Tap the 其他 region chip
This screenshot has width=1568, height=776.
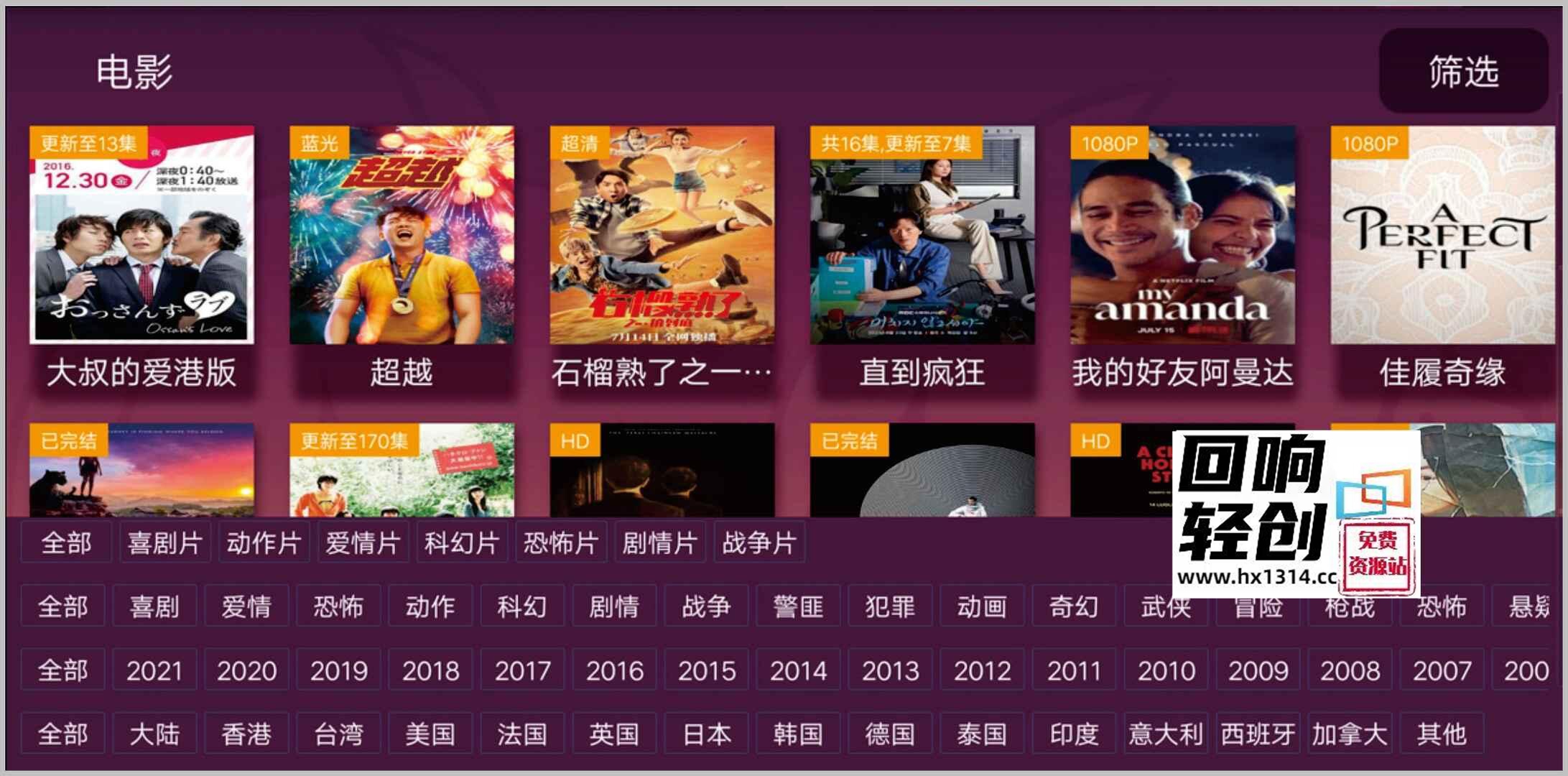click(1442, 734)
